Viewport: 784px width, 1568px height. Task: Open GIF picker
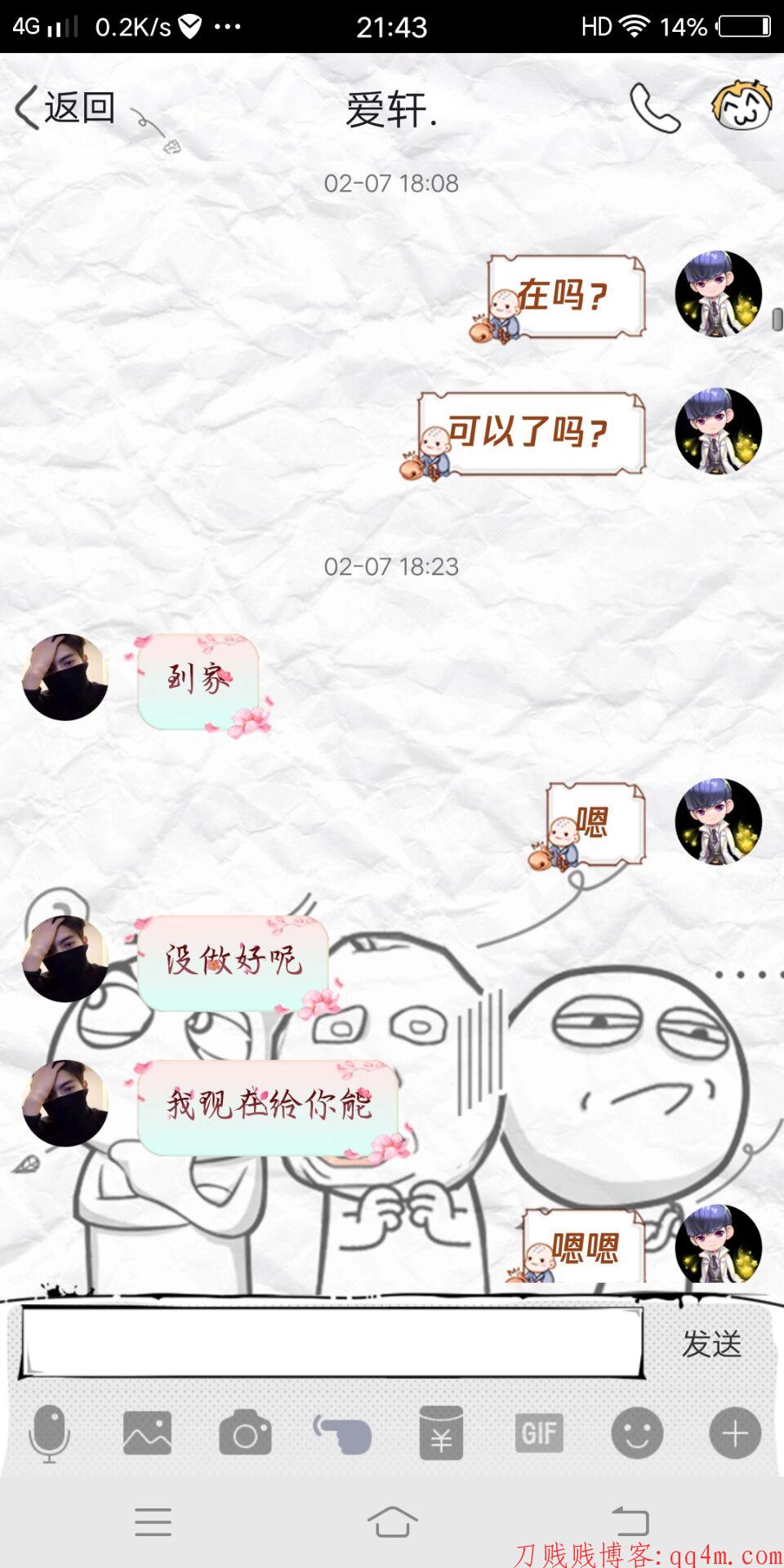539,1433
